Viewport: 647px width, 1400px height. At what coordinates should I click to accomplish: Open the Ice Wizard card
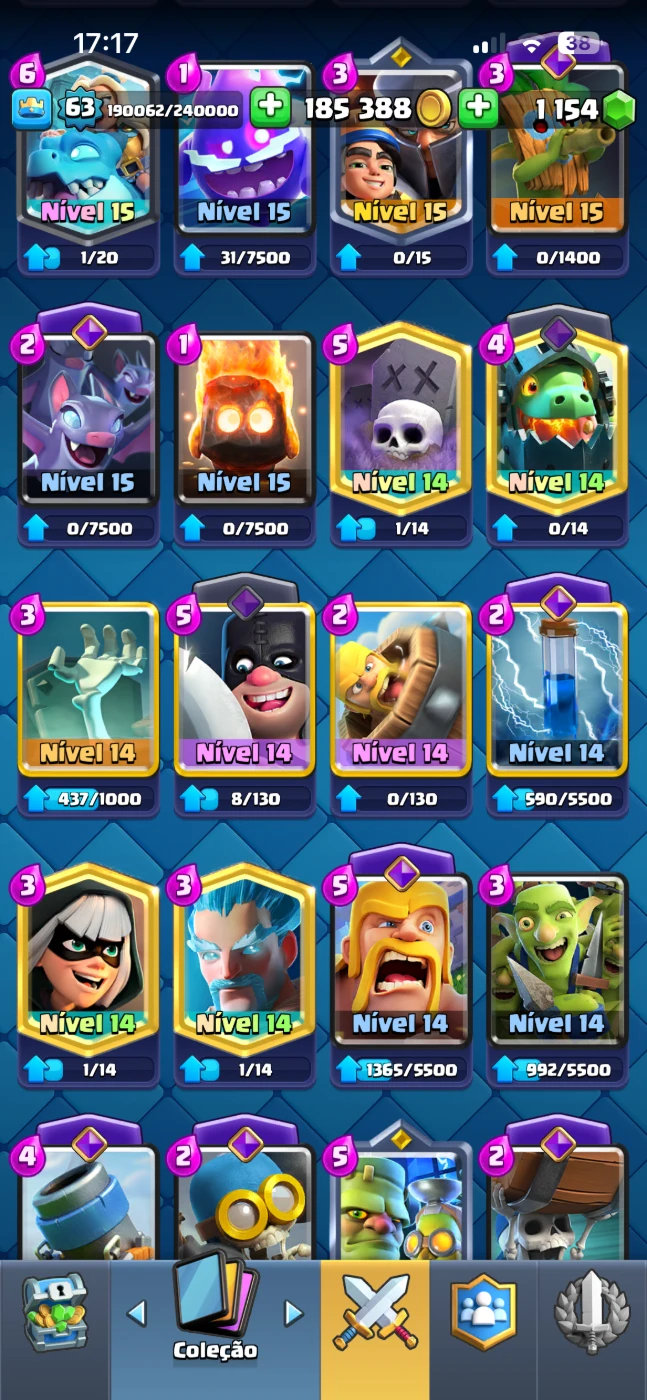245,960
